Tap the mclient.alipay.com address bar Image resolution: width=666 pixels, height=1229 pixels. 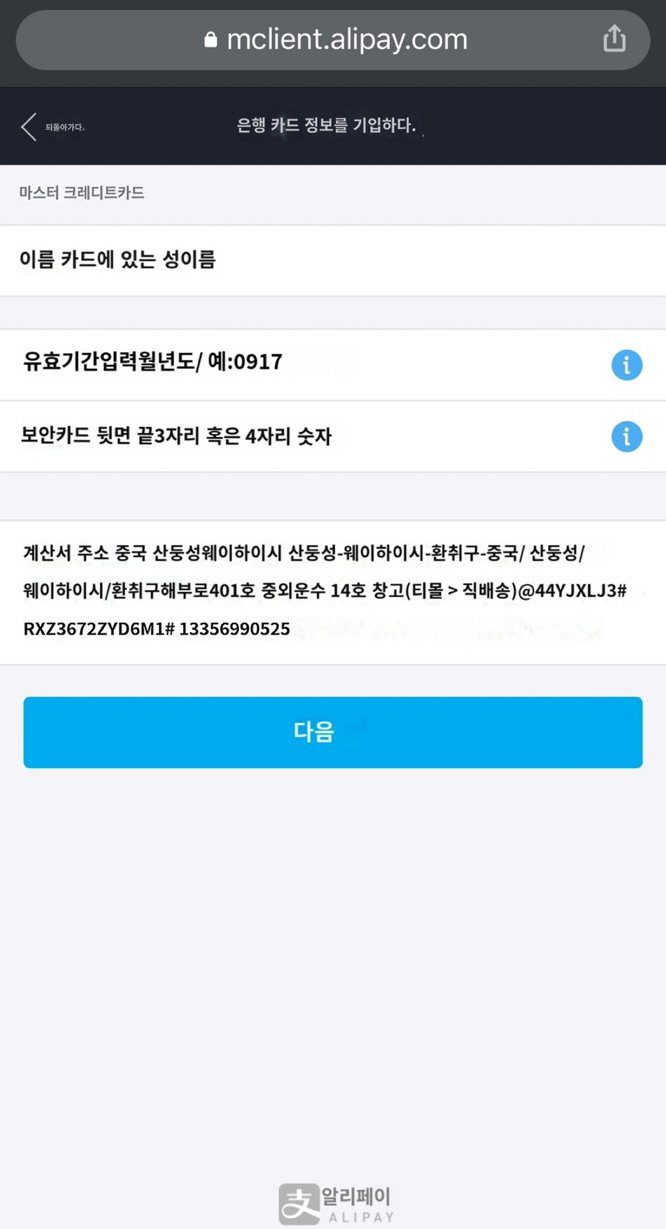click(334, 40)
